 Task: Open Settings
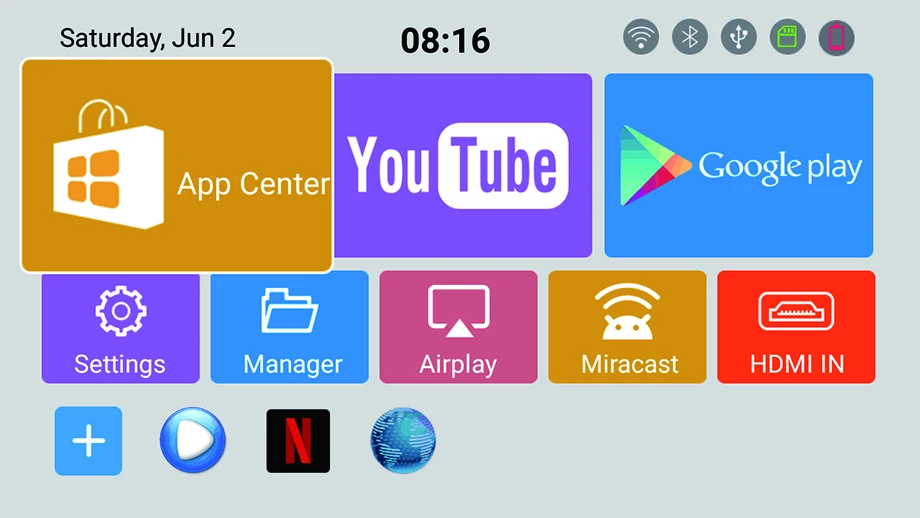pyautogui.click(x=120, y=327)
